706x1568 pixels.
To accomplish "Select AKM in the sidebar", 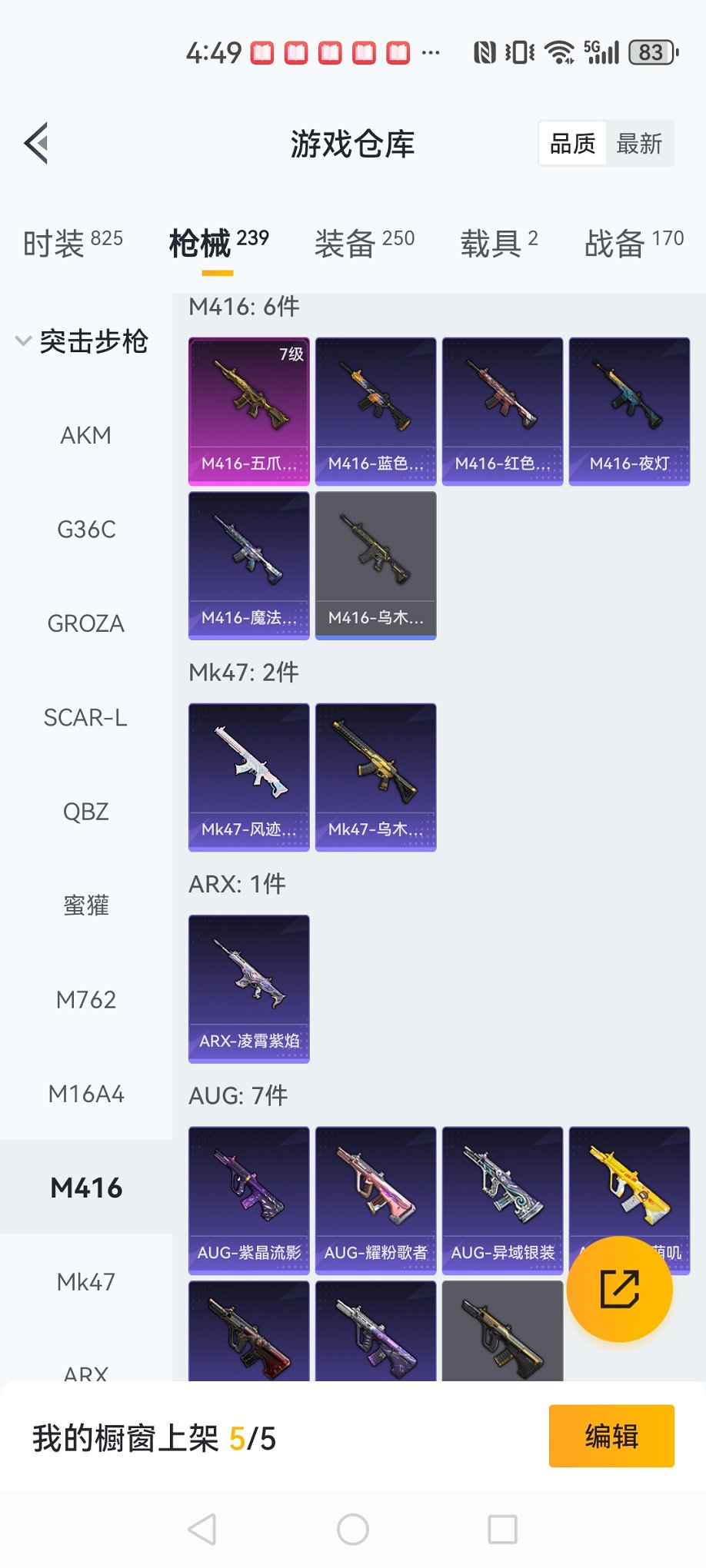I will pyautogui.click(x=86, y=435).
